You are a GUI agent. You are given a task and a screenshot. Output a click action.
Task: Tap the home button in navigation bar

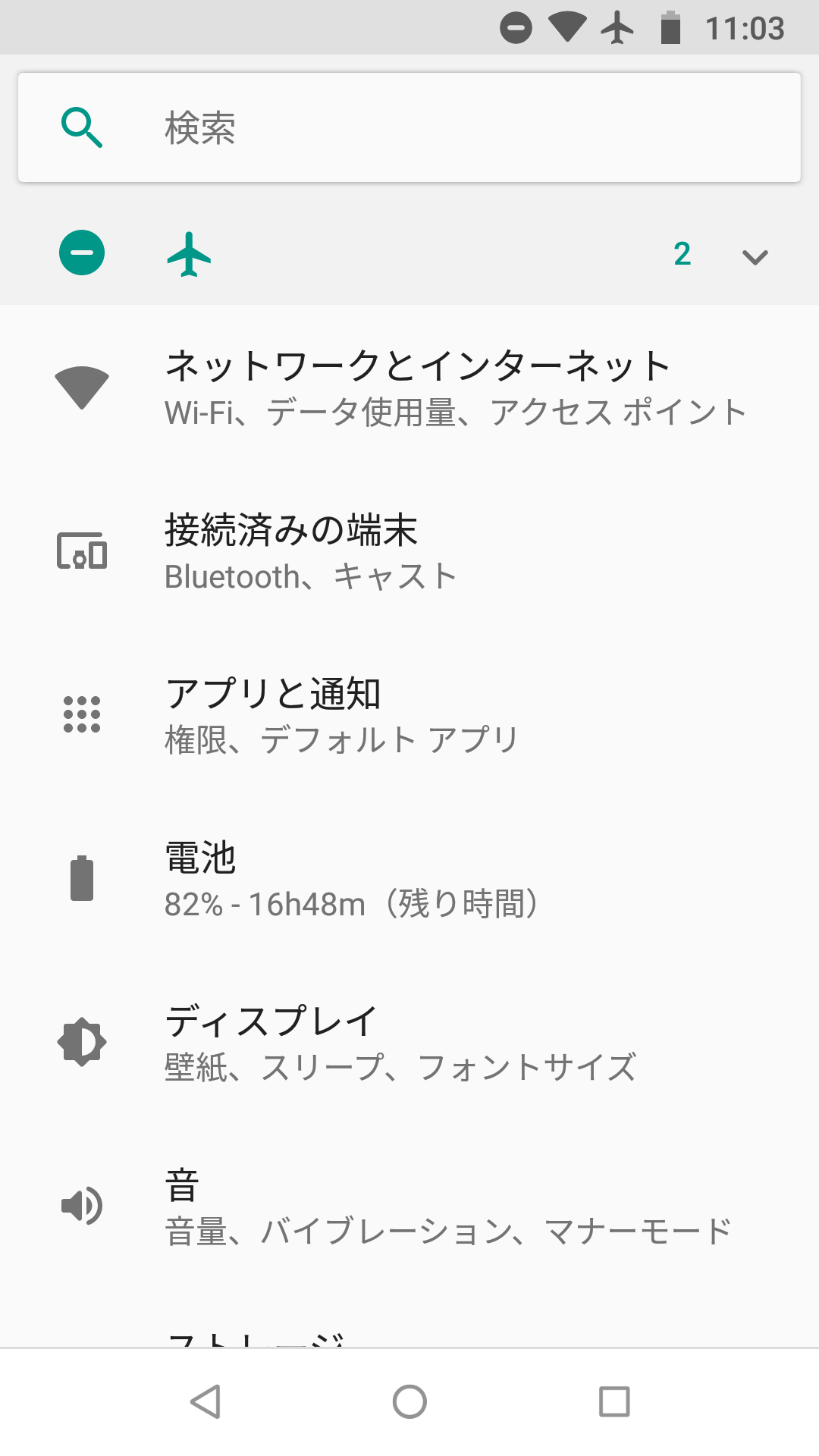[x=409, y=1401]
